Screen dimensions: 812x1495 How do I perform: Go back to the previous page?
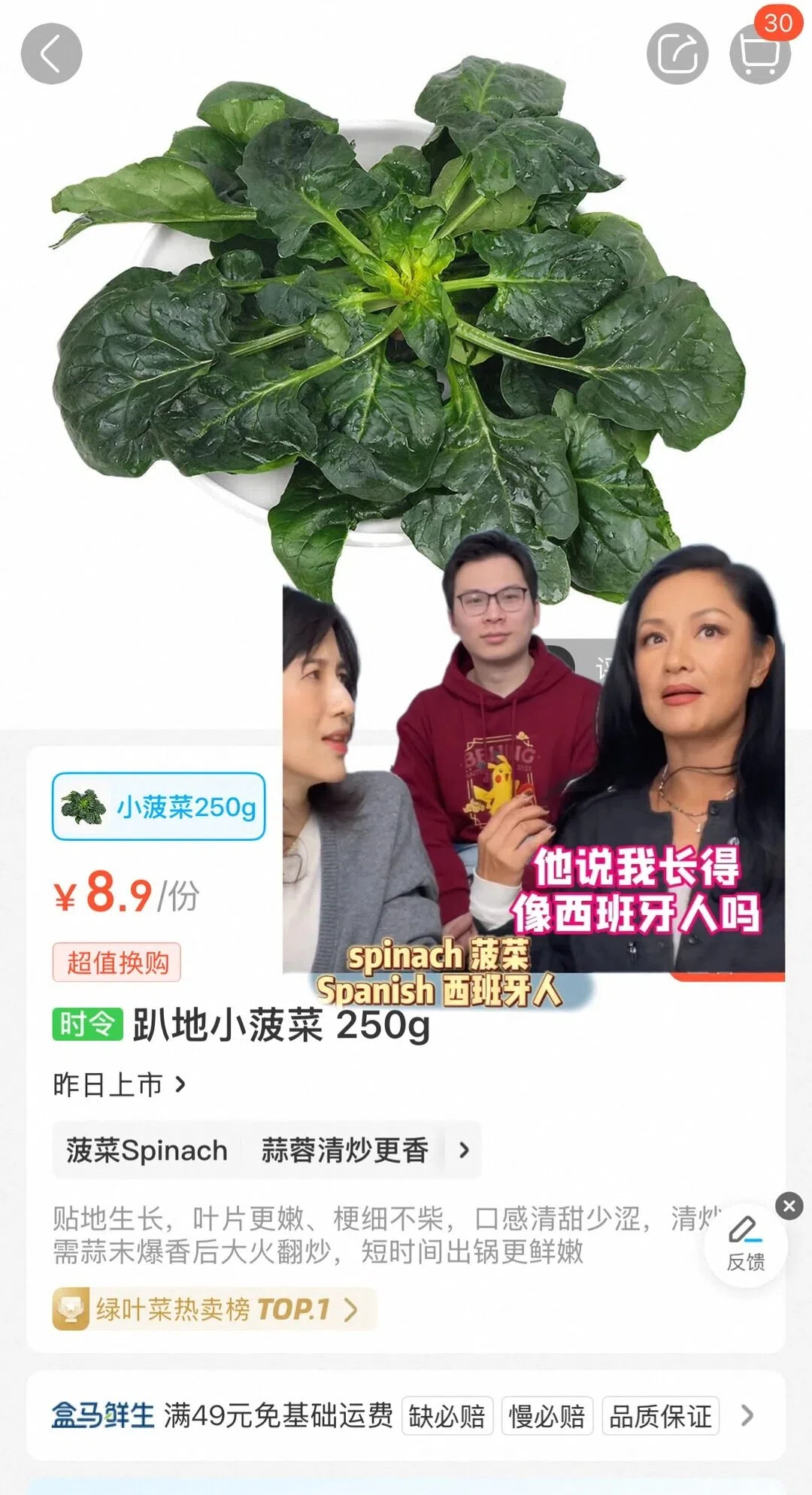tap(51, 54)
